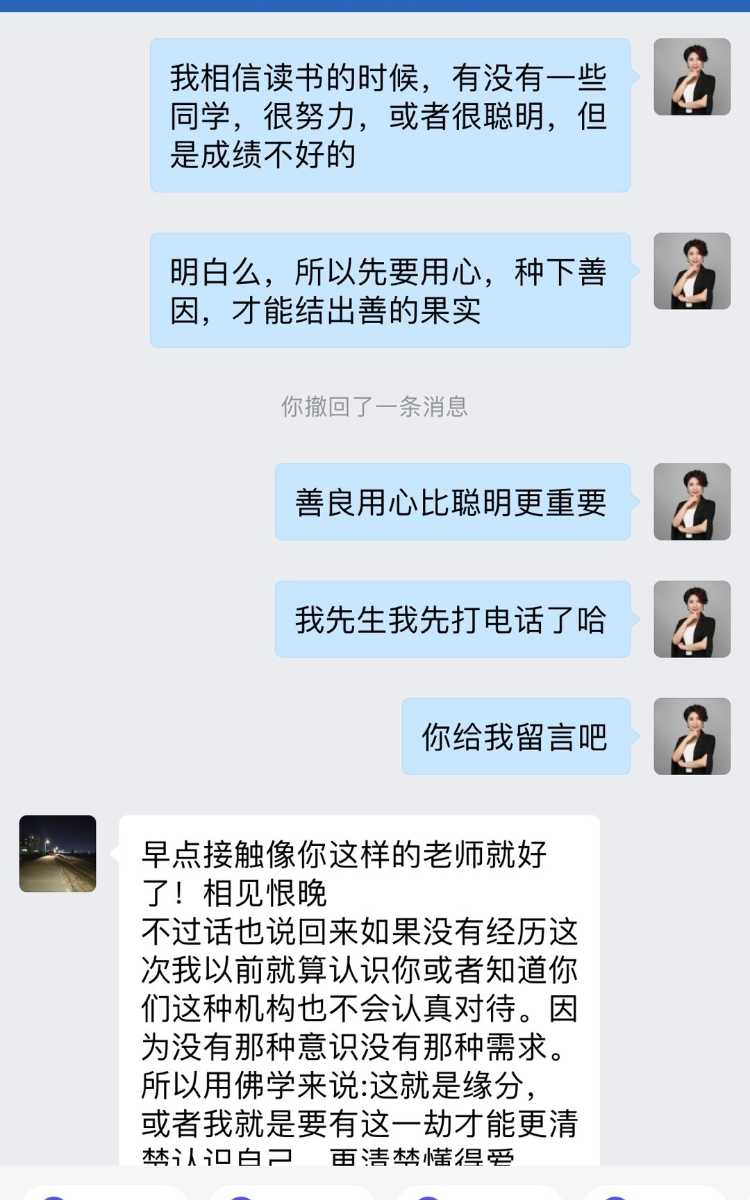Select the bubble "善良用心比聪明更重要"
Viewport: 750px width, 1200px height.
(452, 503)
